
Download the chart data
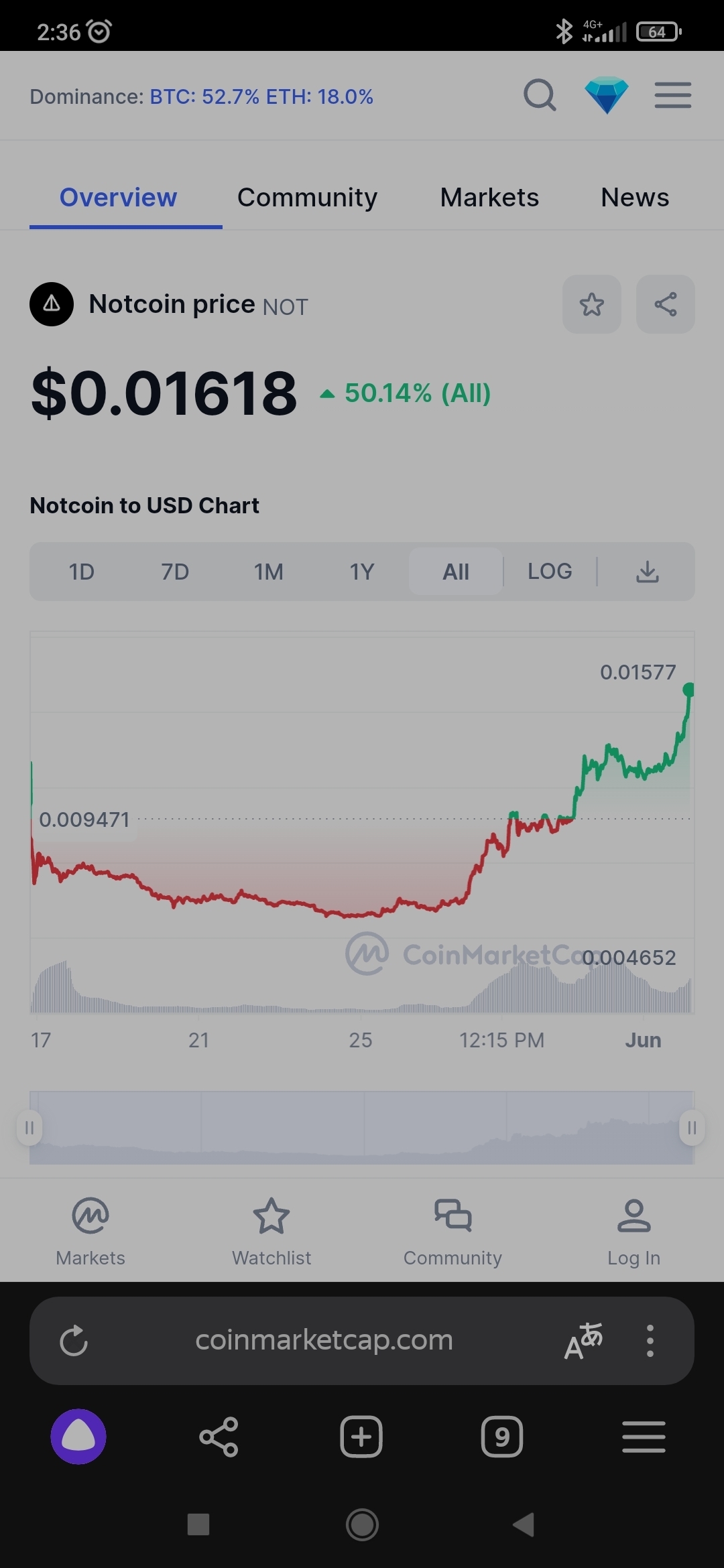pyautogui.click(x=647, y=572)
